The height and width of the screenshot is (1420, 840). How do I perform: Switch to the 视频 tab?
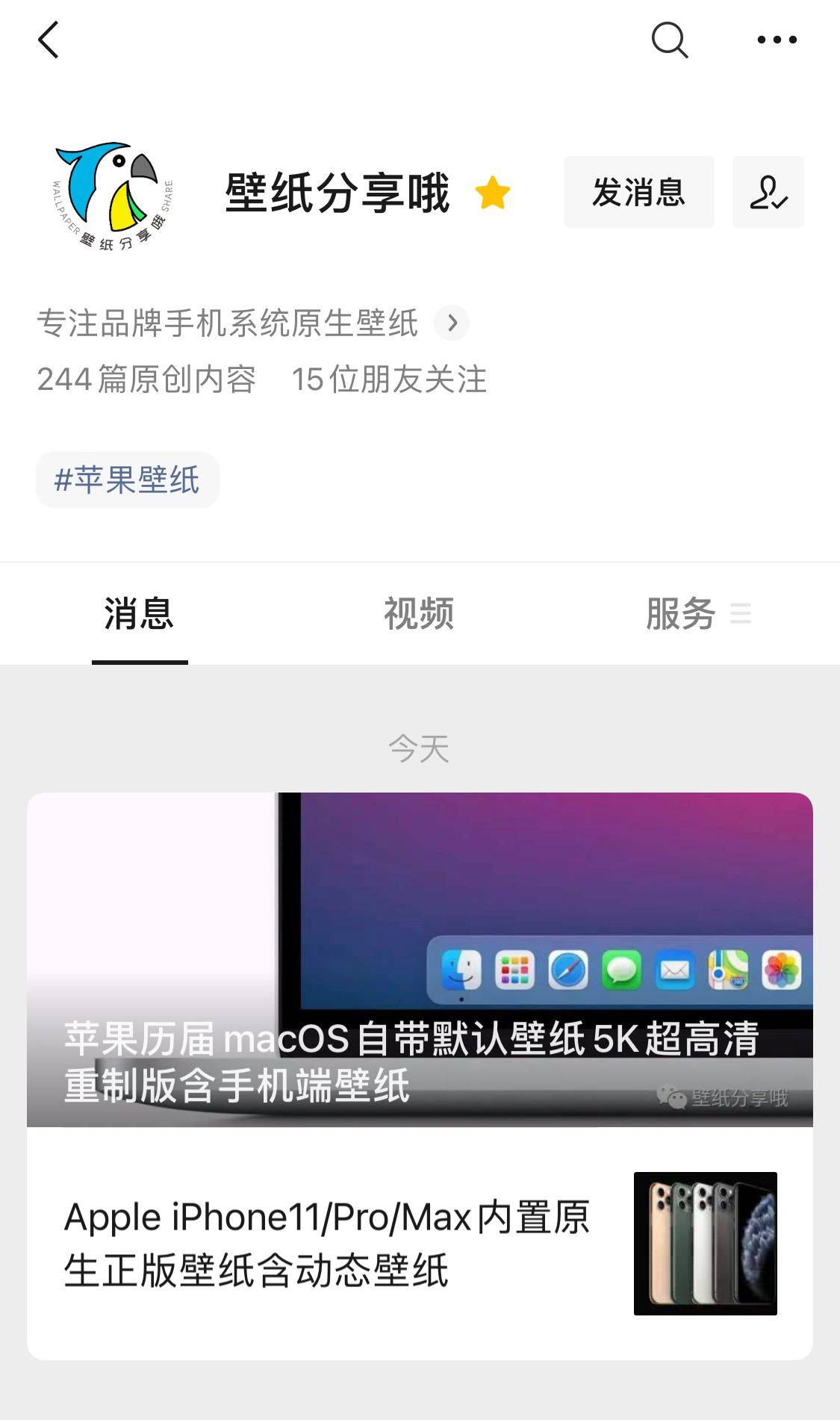[x=418, y=614]
